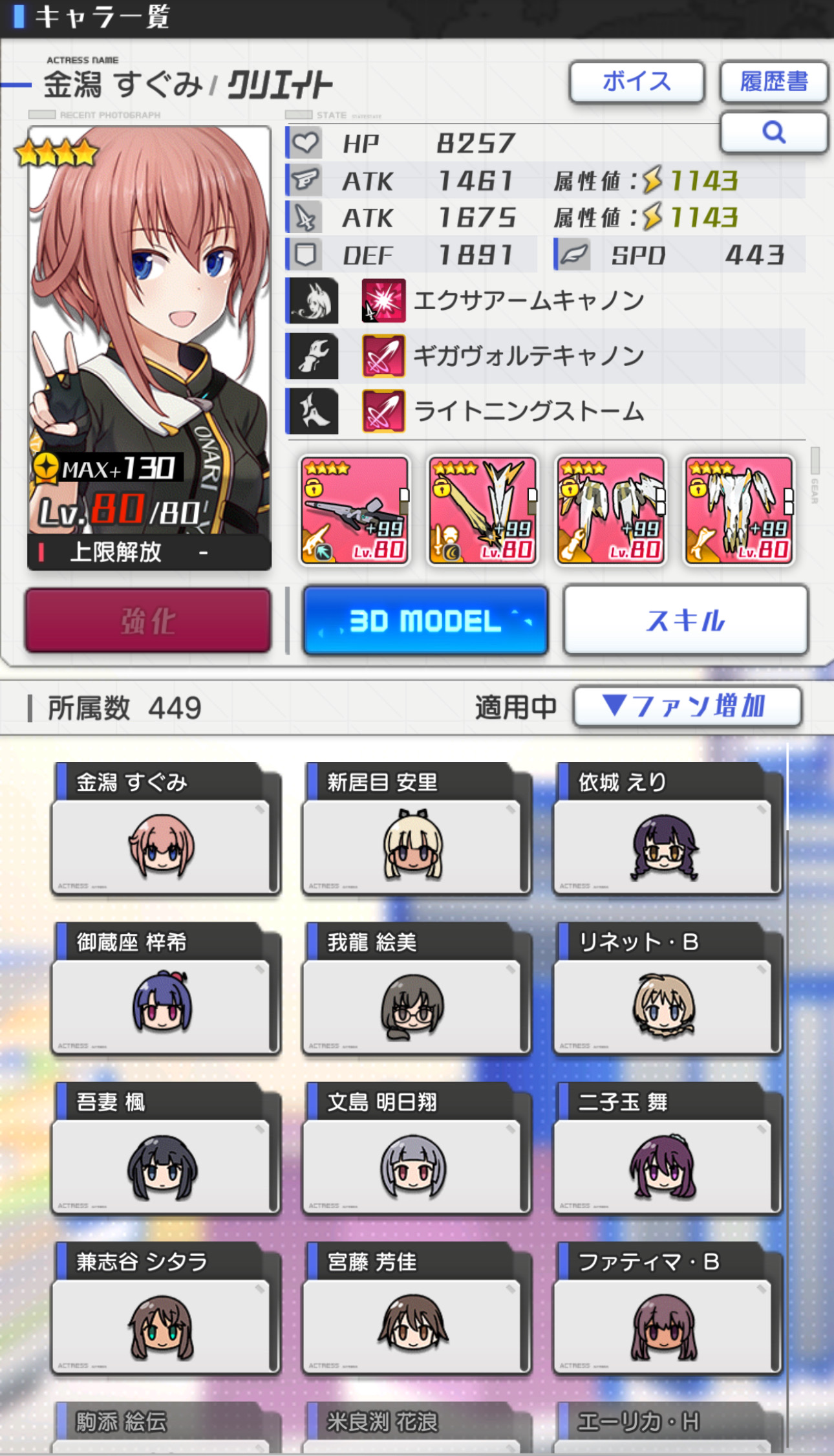Open character card 吾妻 楓

click(x=166, y=1148)
